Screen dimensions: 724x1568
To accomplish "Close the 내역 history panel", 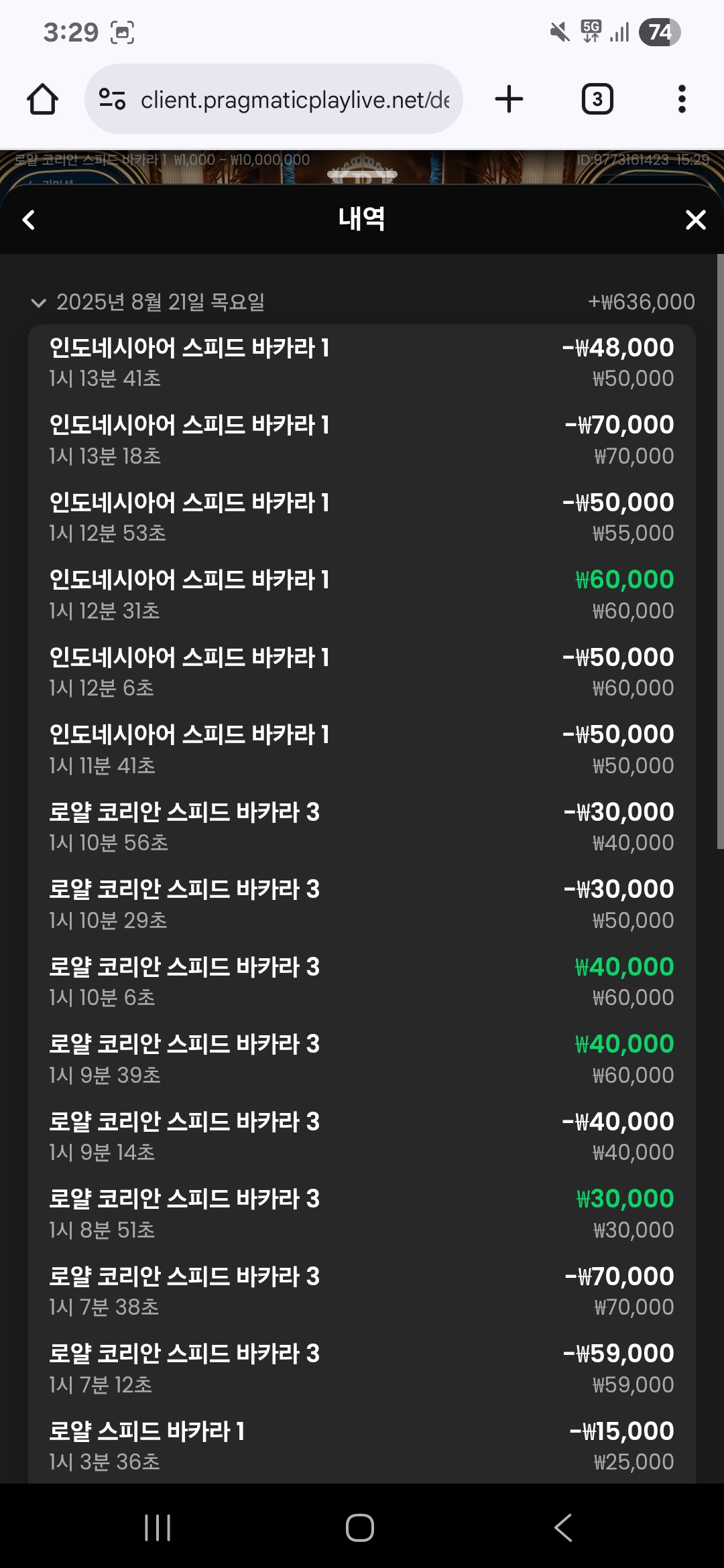I will point(695,220).
